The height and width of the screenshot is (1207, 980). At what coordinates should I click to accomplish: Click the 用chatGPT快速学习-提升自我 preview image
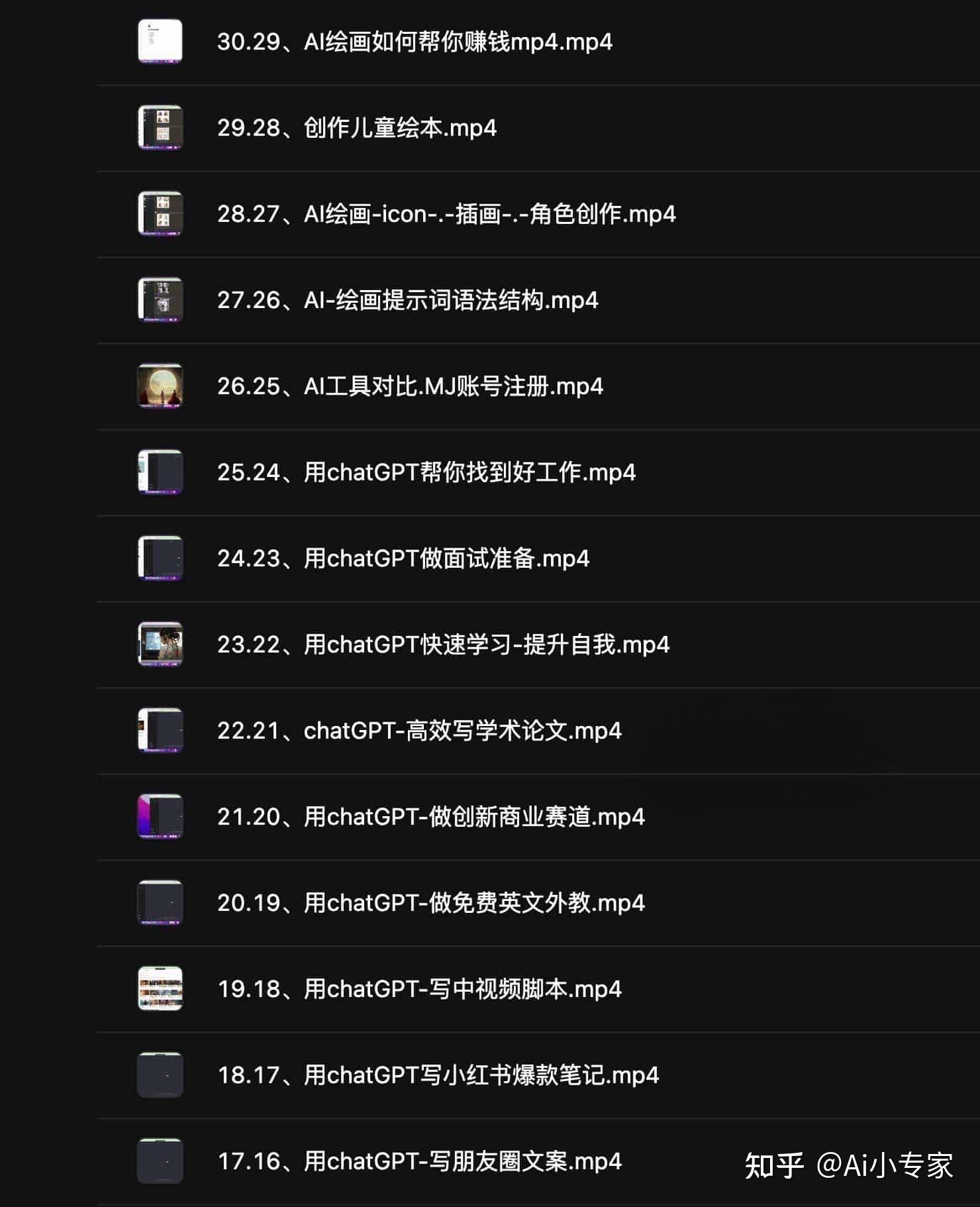159,644
